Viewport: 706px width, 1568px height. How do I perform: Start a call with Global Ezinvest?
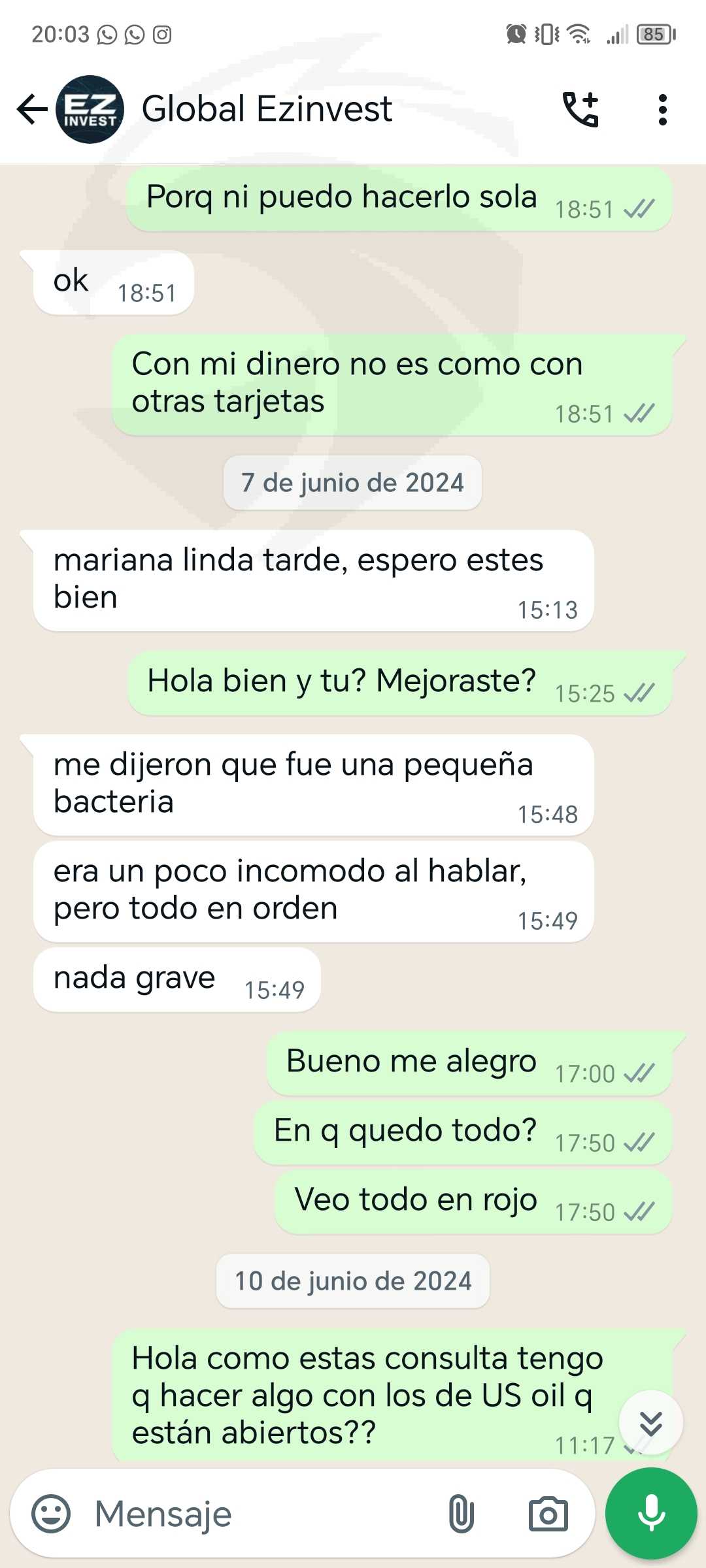click(x=580, y=109)
